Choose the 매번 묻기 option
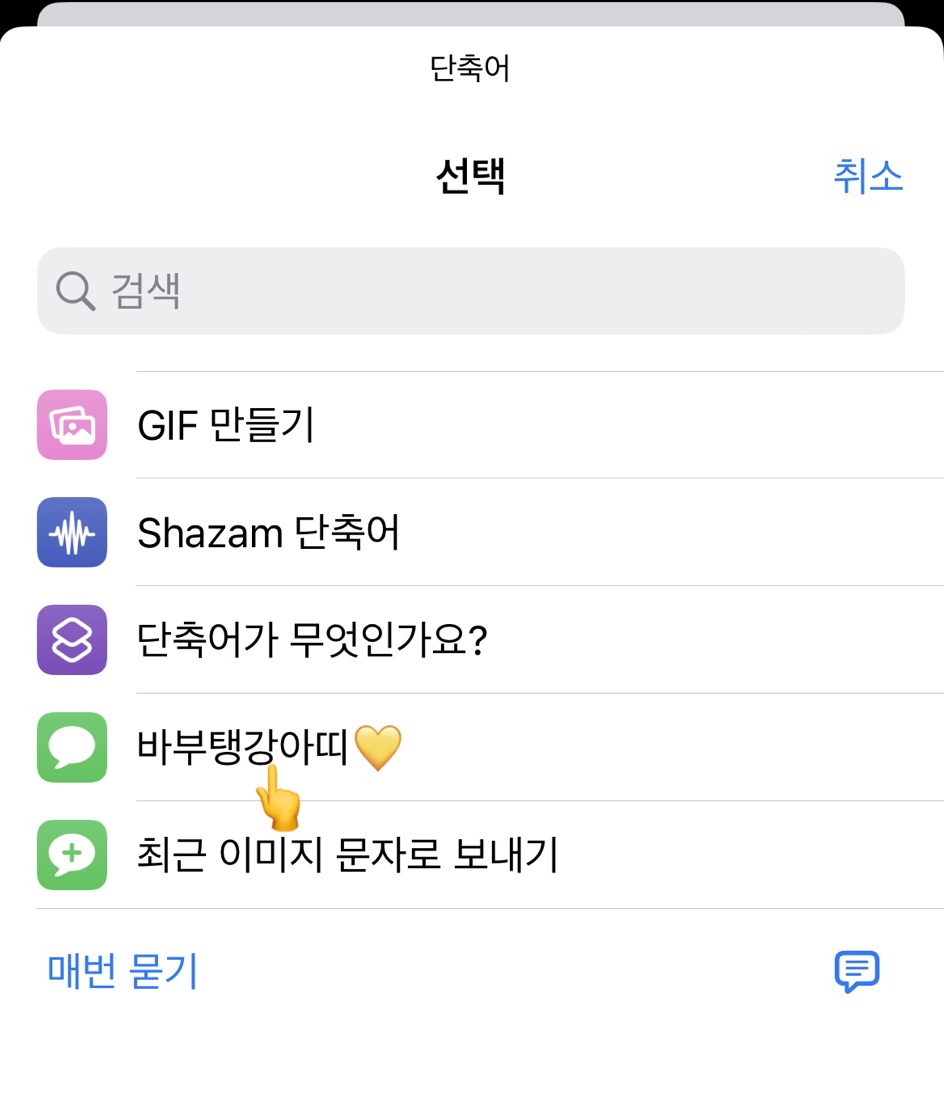This screenshot has height=1095, width=944. coord(122,971)
